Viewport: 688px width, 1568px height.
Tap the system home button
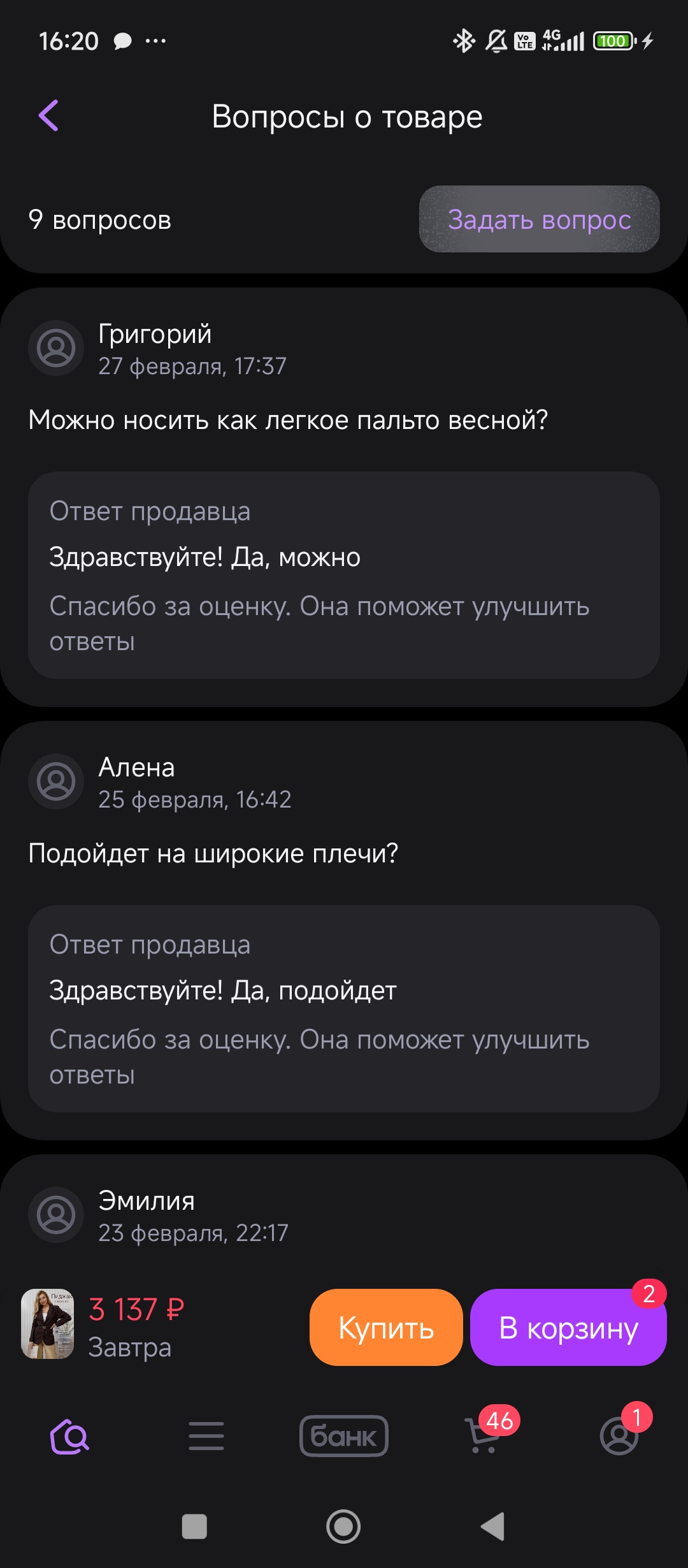pyautogui.click(x=343, y=1527)
